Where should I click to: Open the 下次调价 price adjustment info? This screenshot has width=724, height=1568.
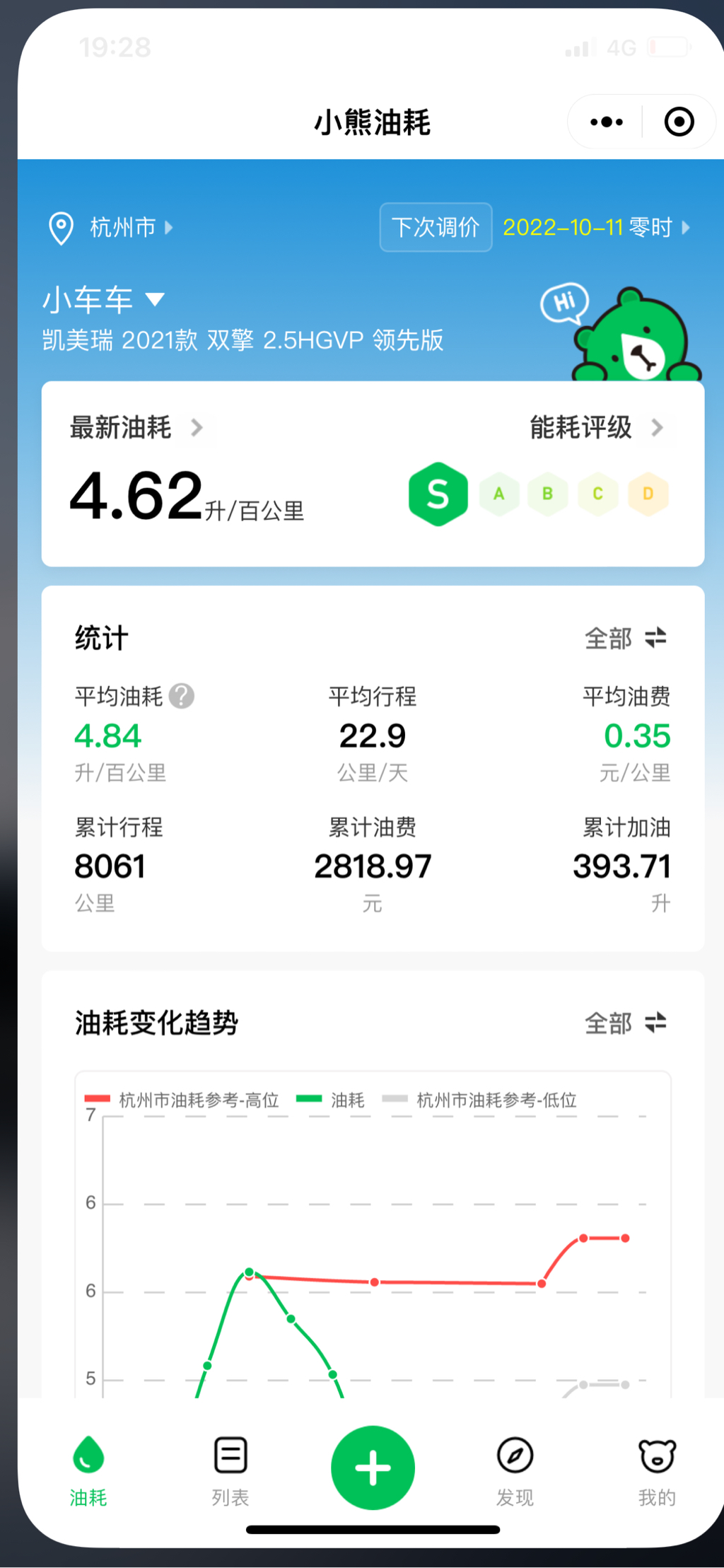pos(436,228)
